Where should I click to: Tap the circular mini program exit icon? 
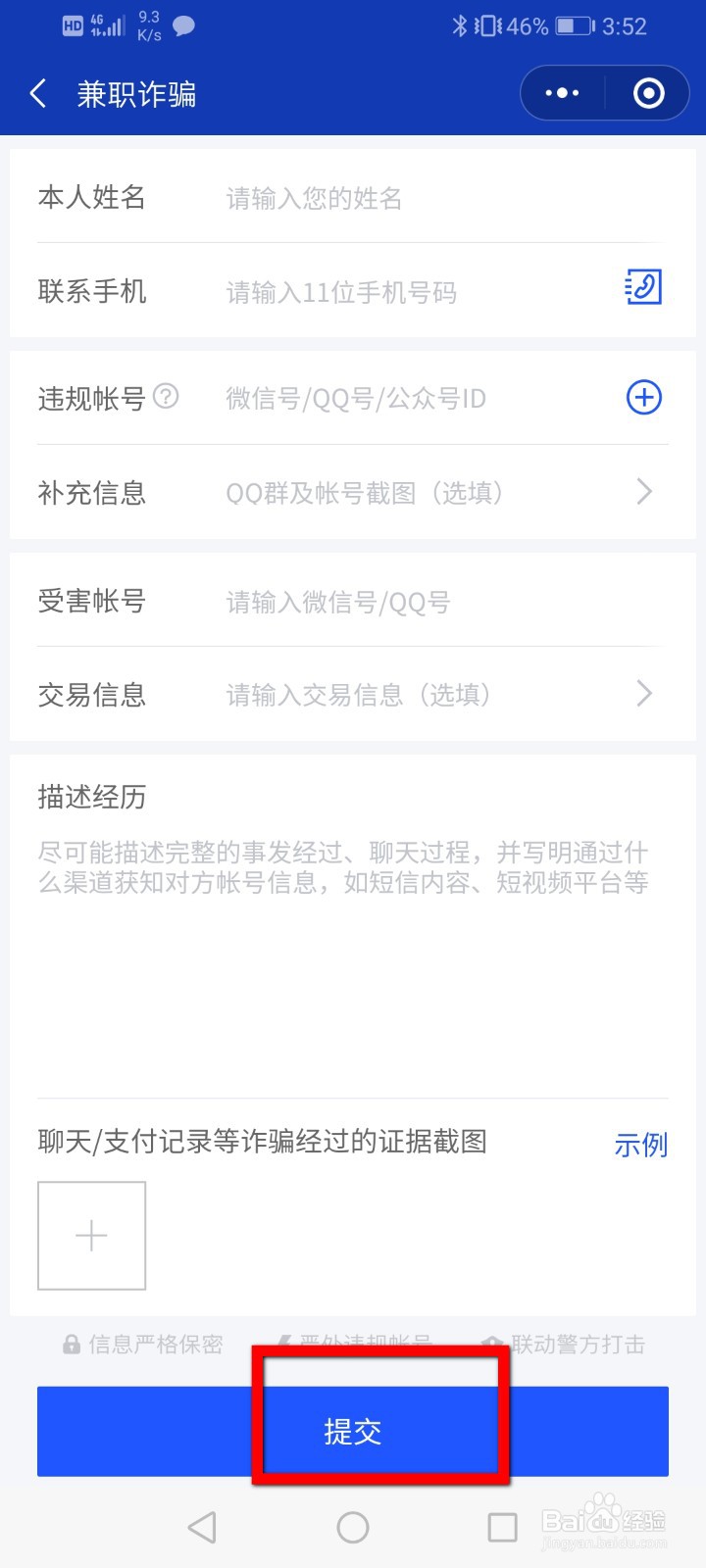click(647, 93)
